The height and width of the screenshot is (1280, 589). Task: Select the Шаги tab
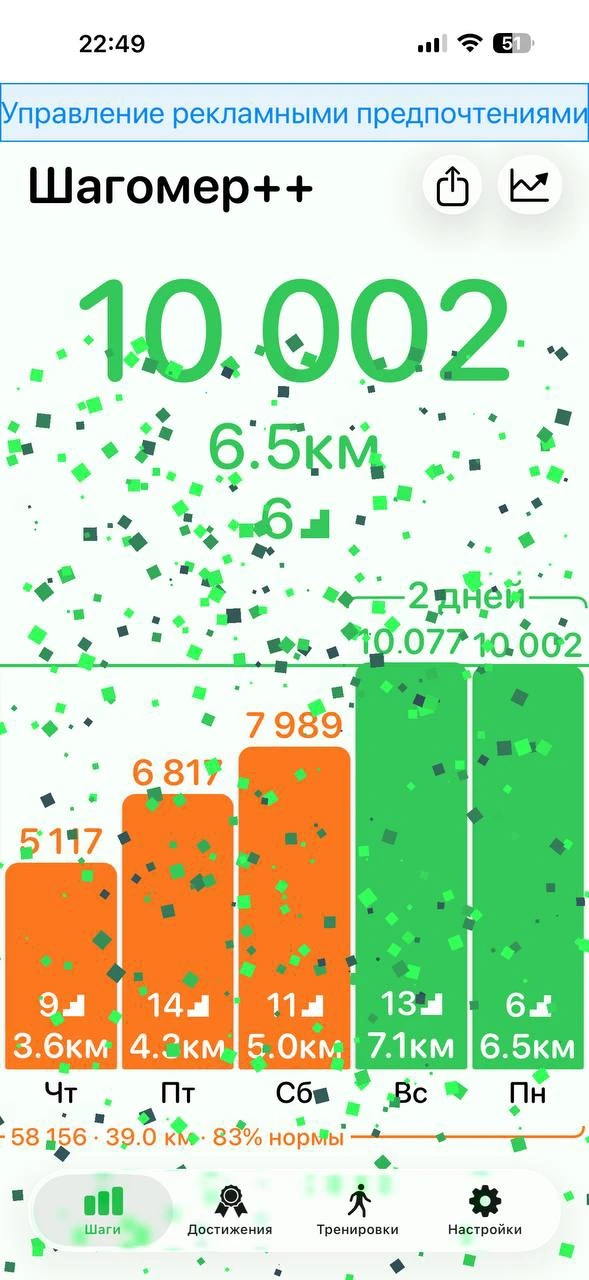point(103,1211)
